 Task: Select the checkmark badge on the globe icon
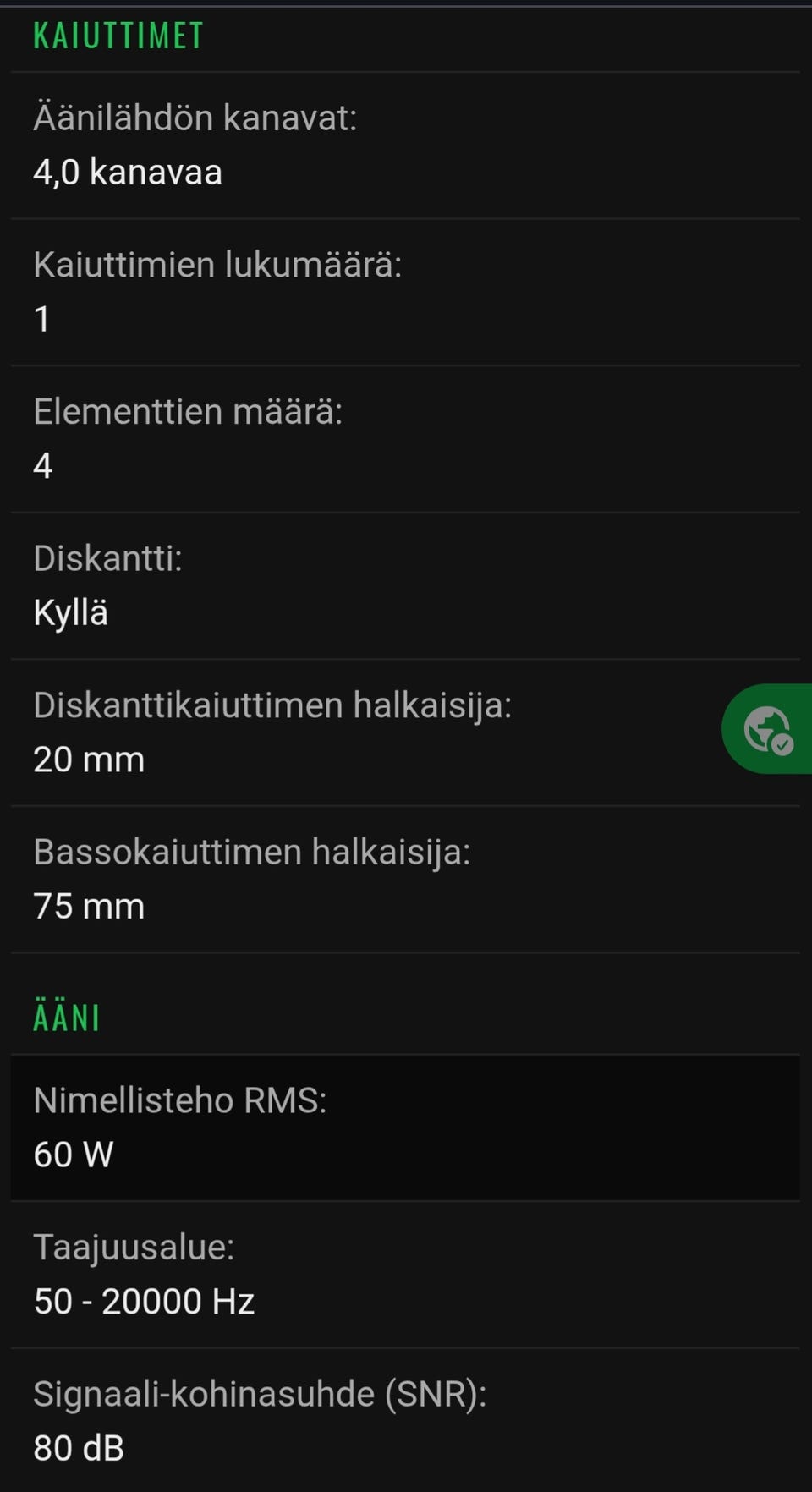point(782,745)
